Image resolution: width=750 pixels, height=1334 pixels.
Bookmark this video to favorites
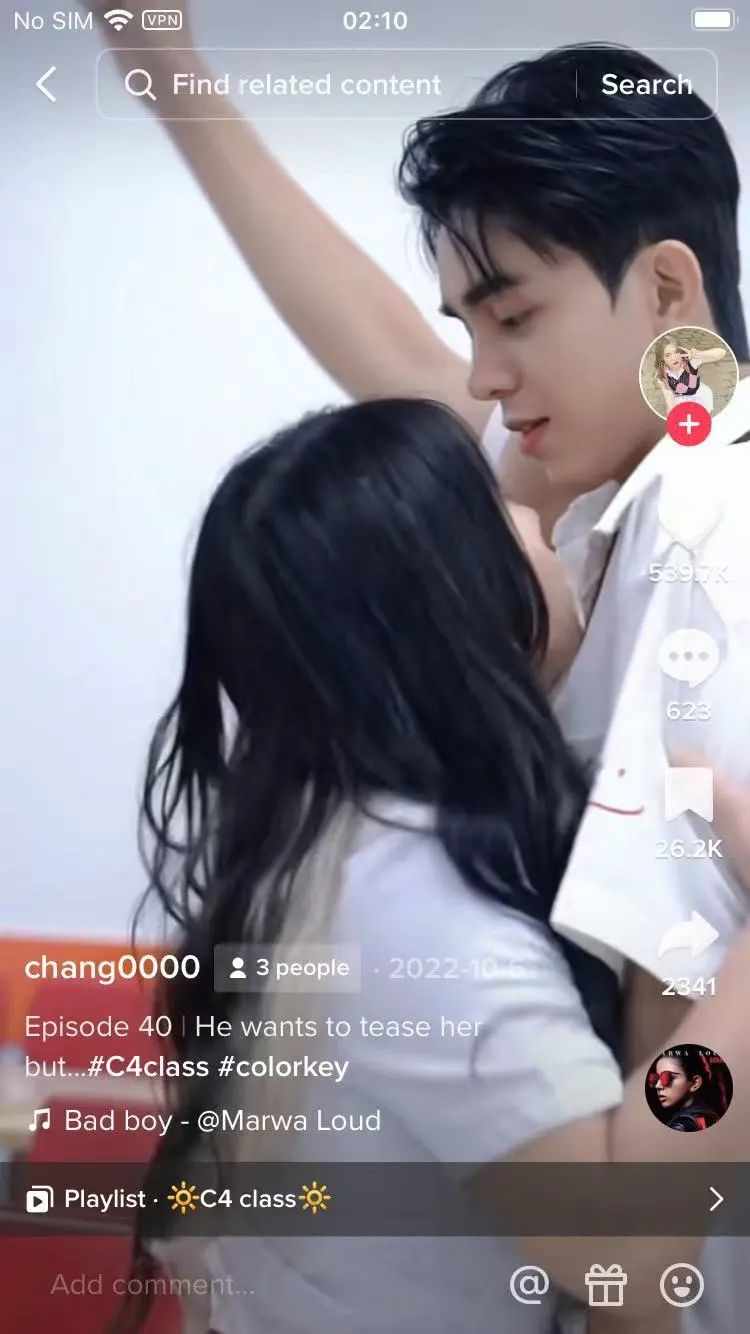coord(688,798)
